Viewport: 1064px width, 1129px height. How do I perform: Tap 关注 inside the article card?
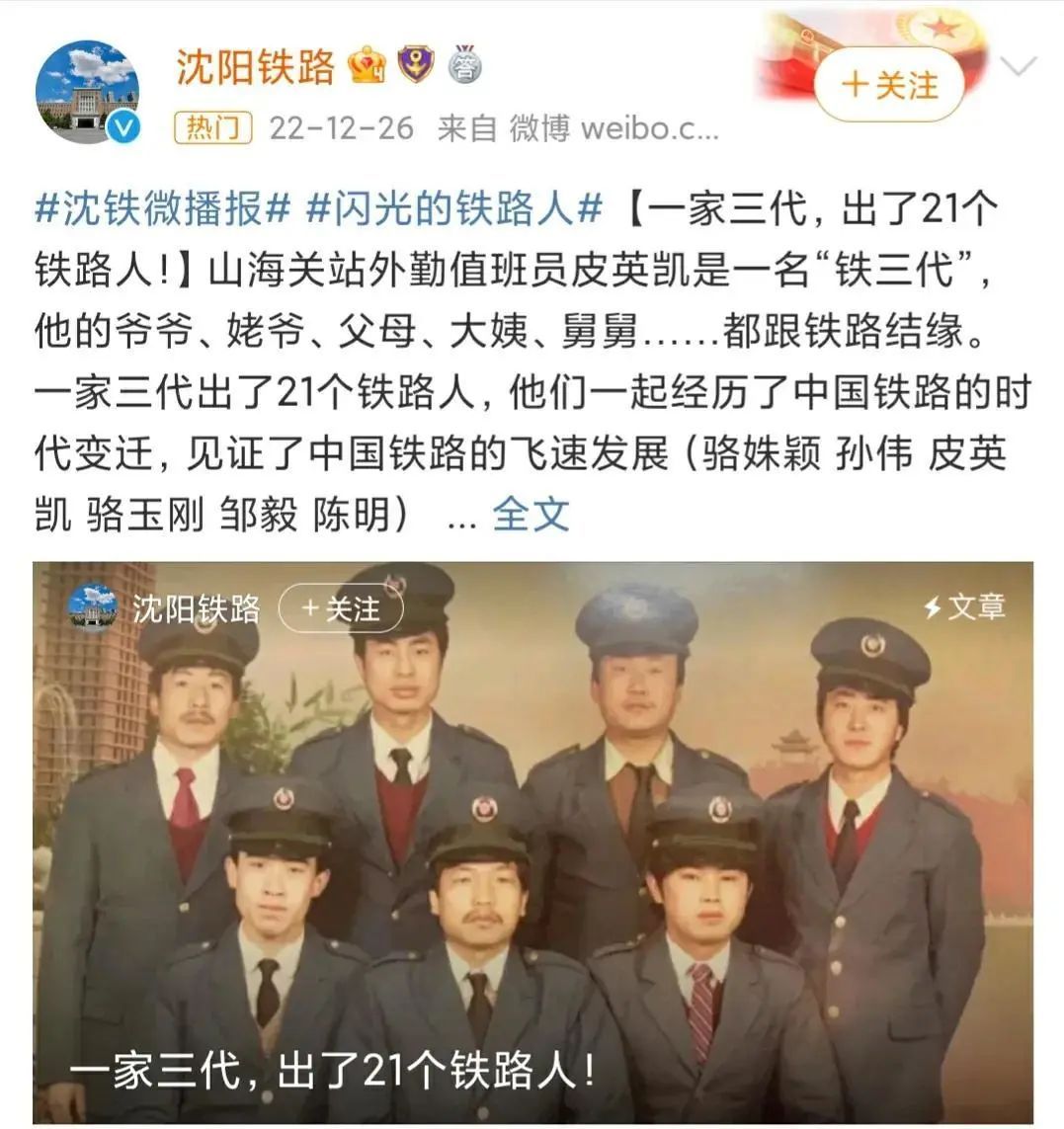(341, 608)
